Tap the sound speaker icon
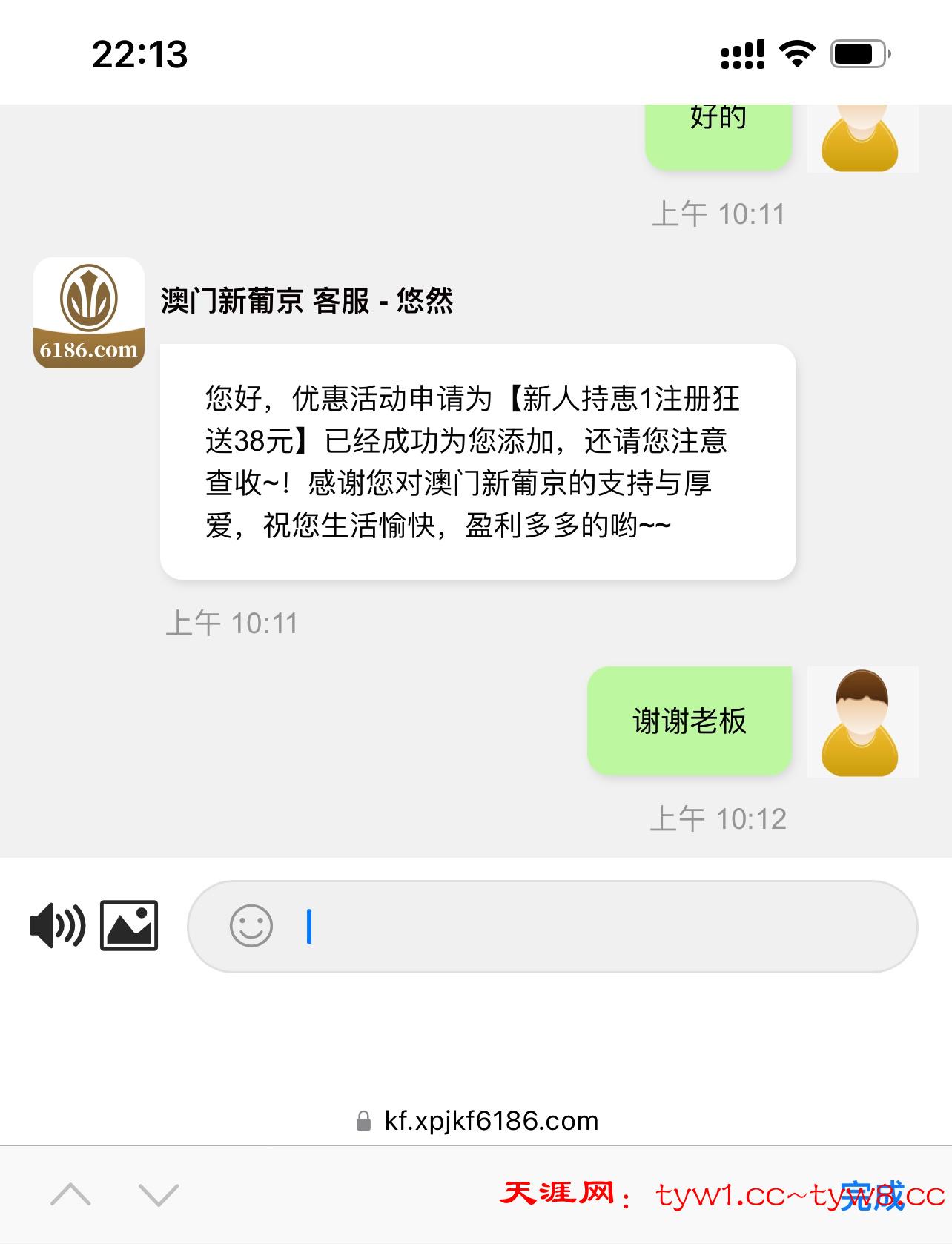Screen dimensions: 952x1244 pos(57,925)
